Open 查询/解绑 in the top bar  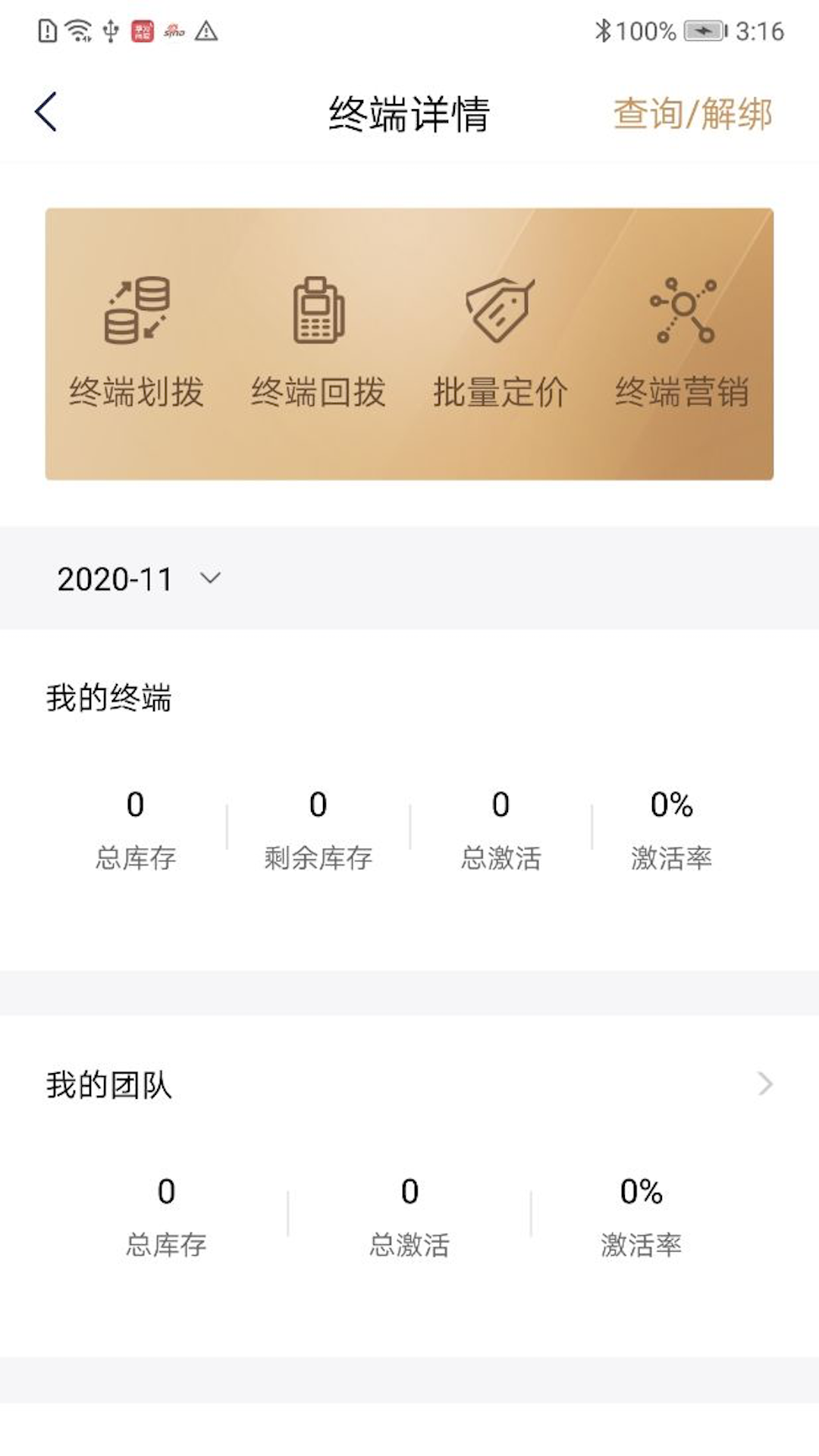click(692, 114)
